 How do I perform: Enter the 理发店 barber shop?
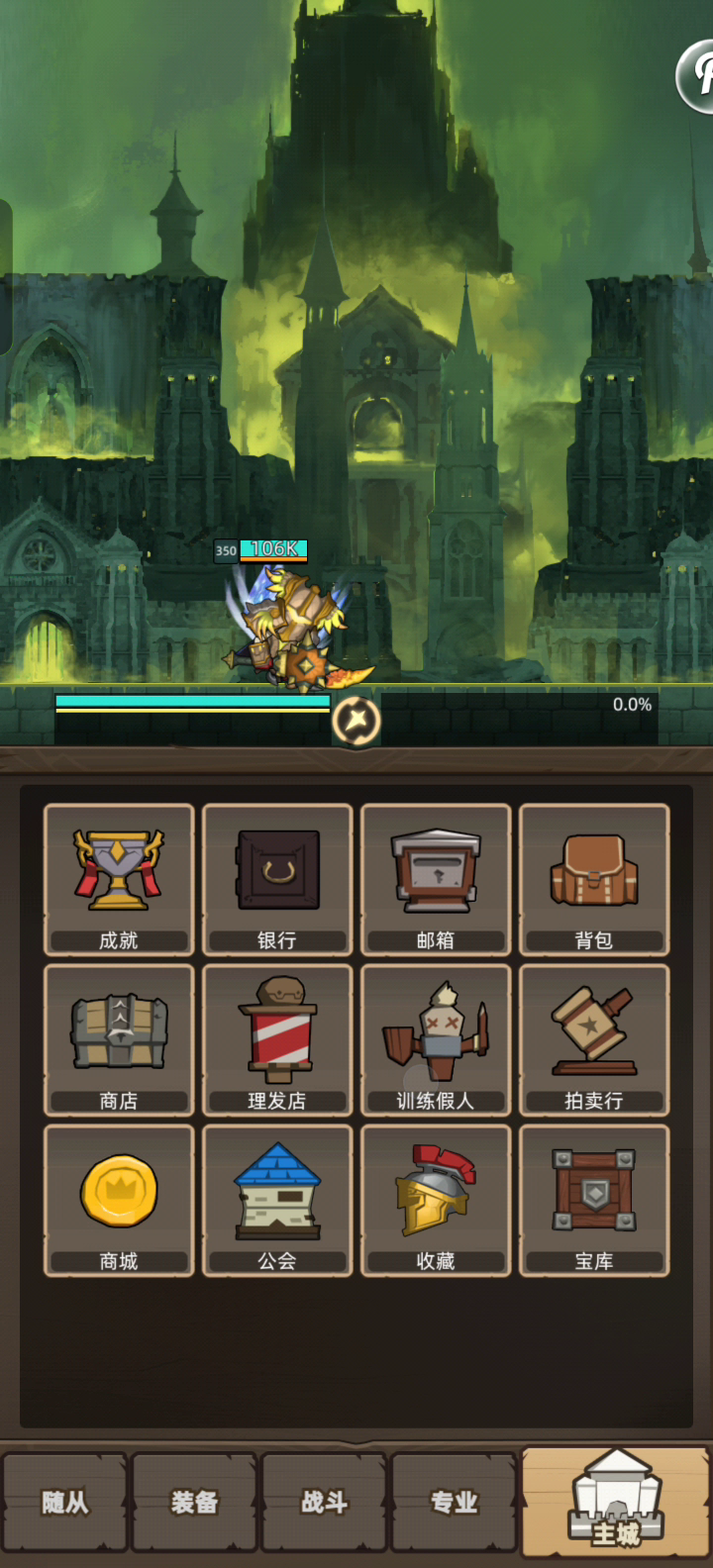[277, 1039]
